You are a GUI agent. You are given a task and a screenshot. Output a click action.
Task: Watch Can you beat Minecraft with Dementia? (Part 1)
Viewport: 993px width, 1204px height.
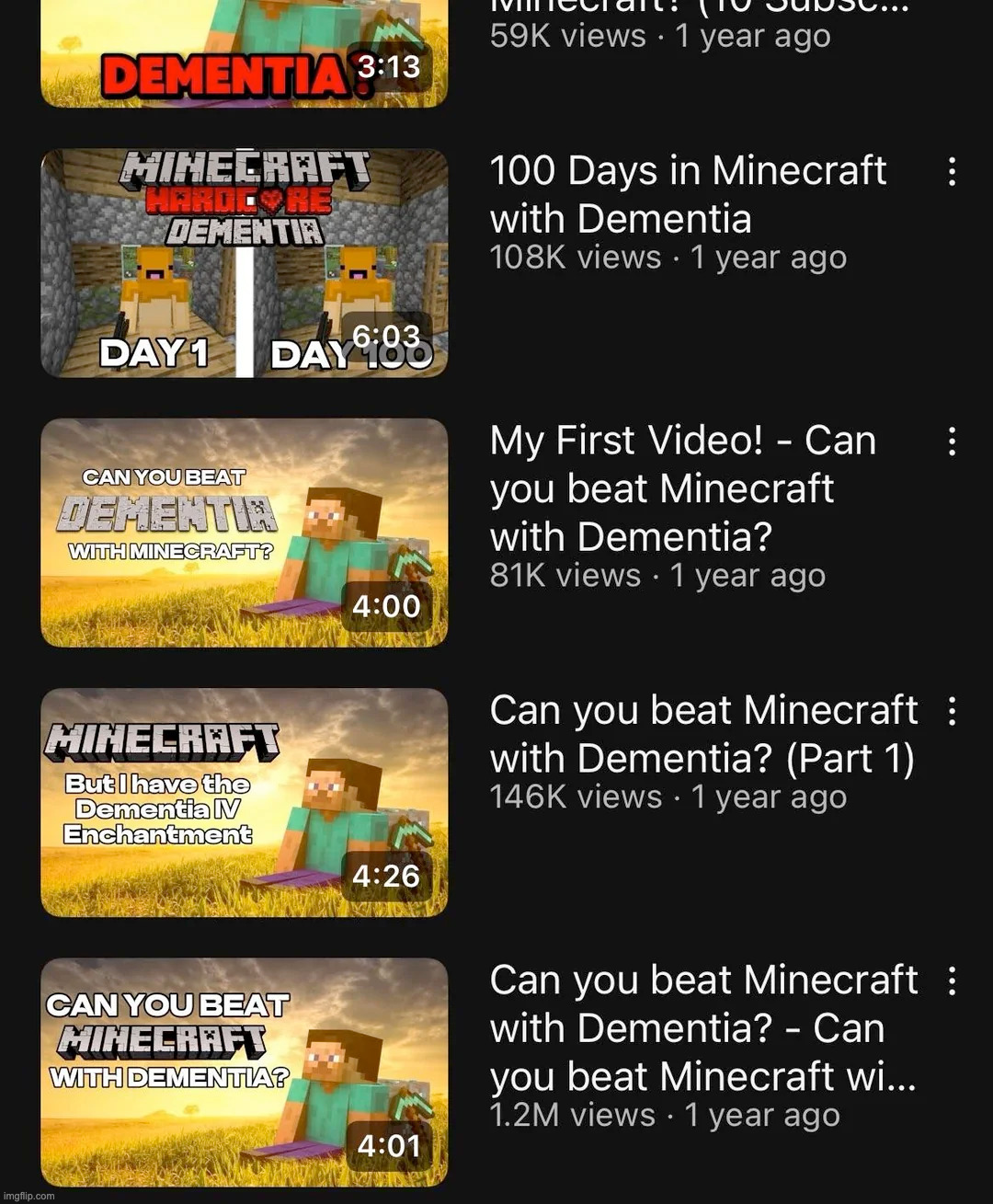(244, 802)
